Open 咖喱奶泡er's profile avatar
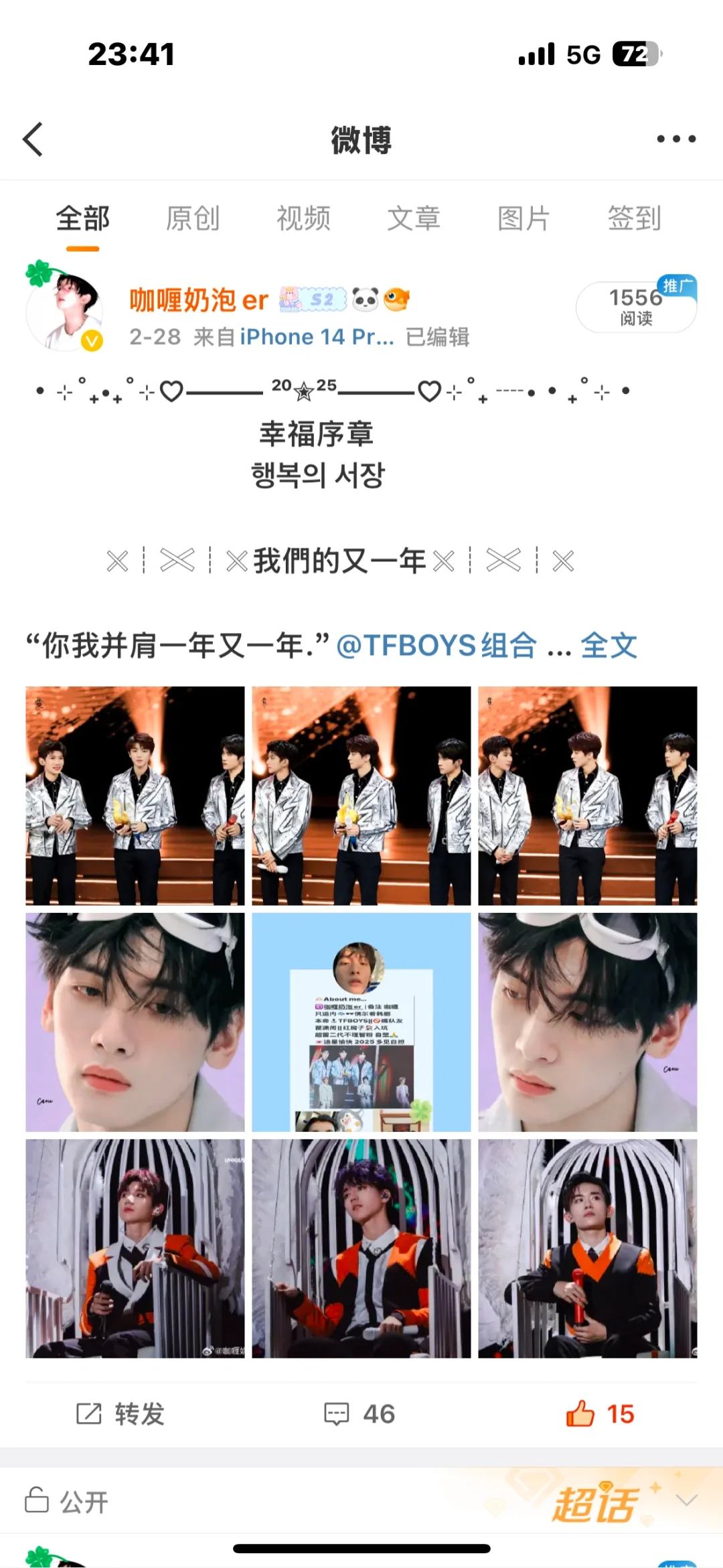Image resolution: width=723 pixels, height=1568 pixels. (65, 311)
